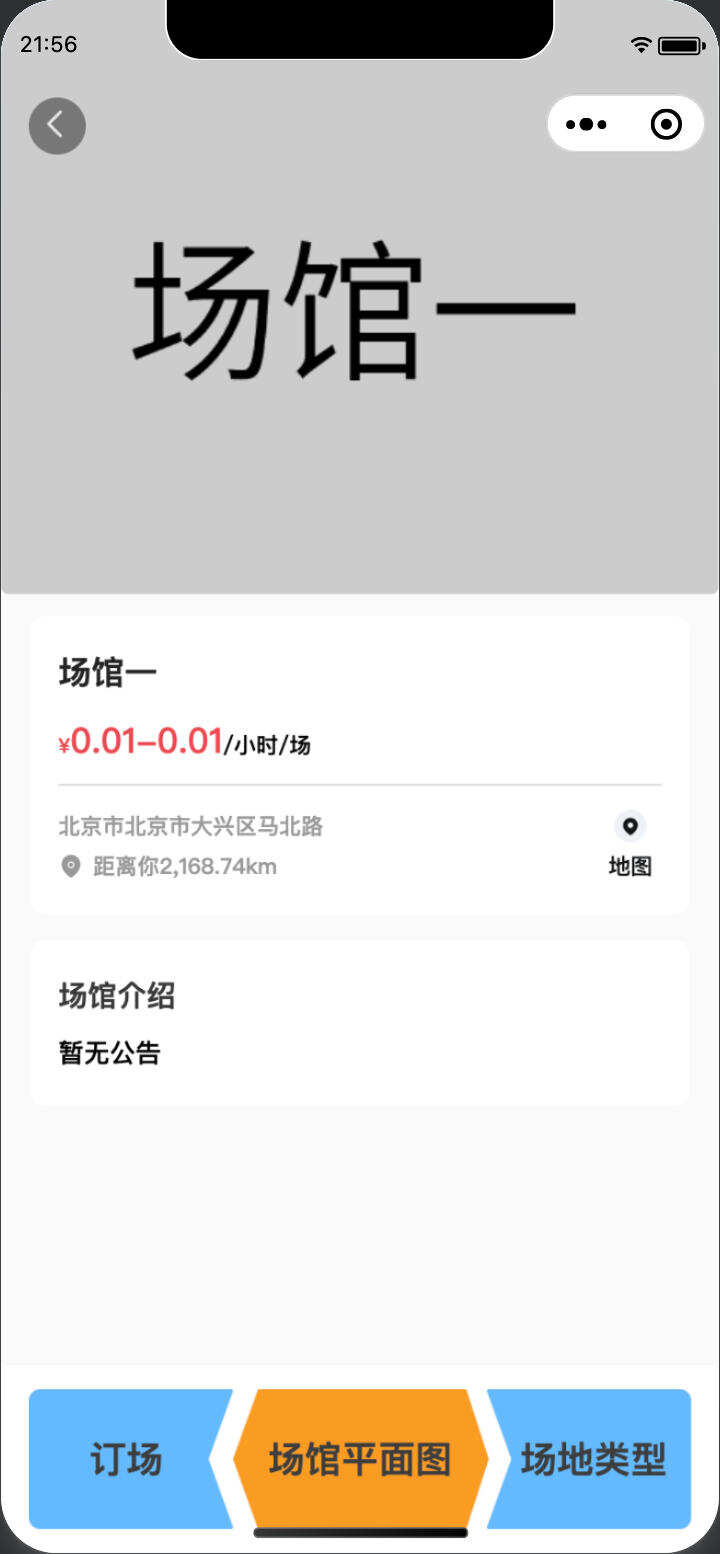Tap the battery indicator icon

pyautogui.click(x=682, y=44)
